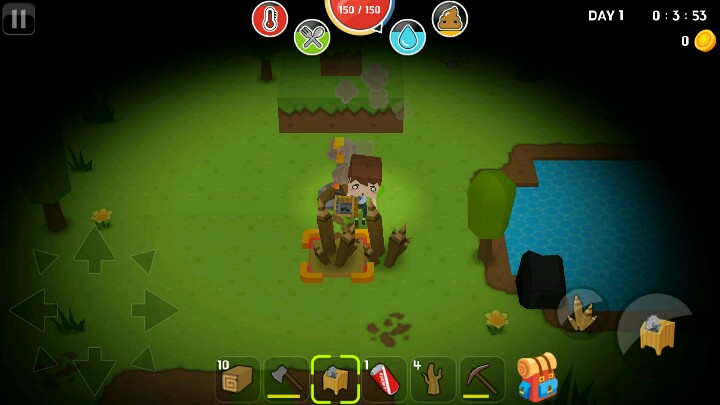
Task: Select the red can hotbar item
Action: tap(384, 380)
